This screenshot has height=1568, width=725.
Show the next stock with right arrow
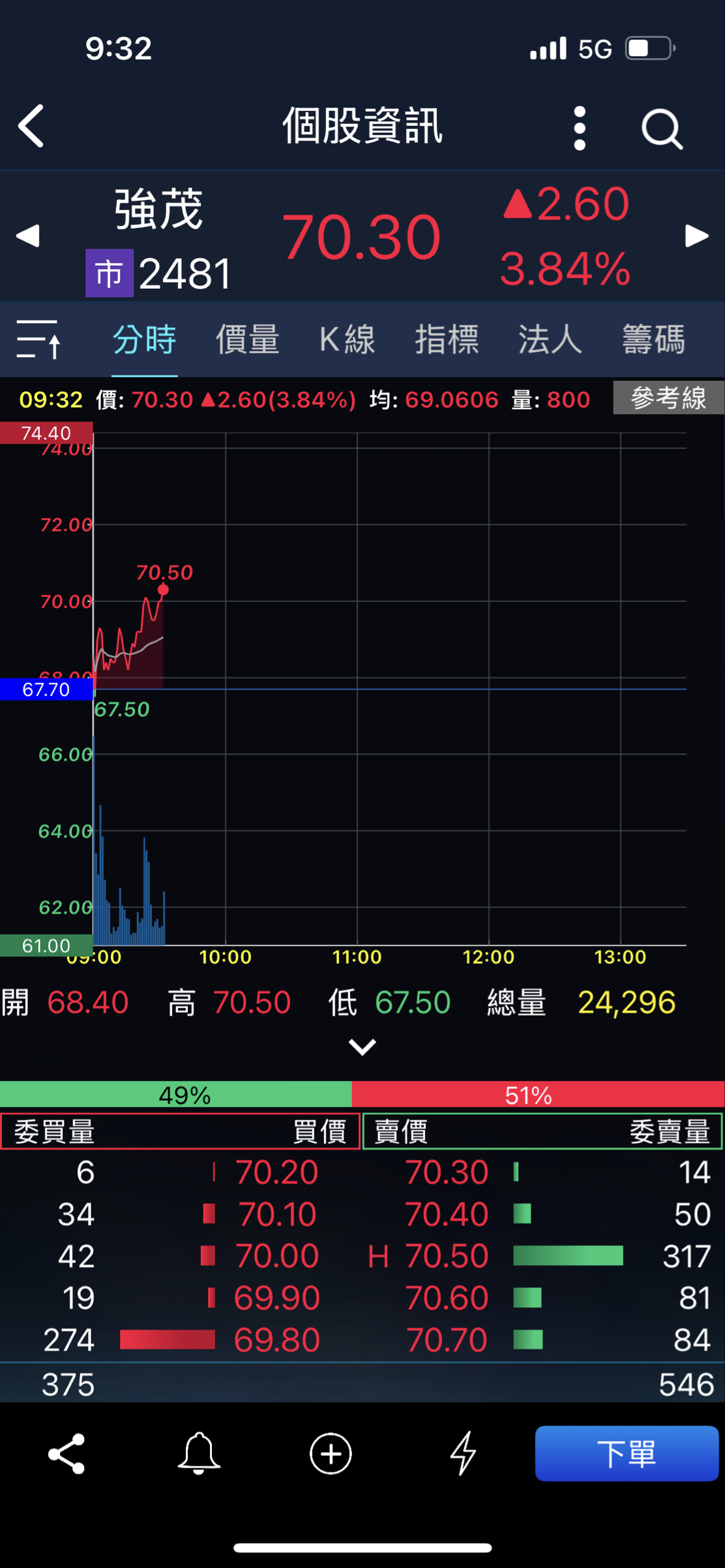pos(696,236)
